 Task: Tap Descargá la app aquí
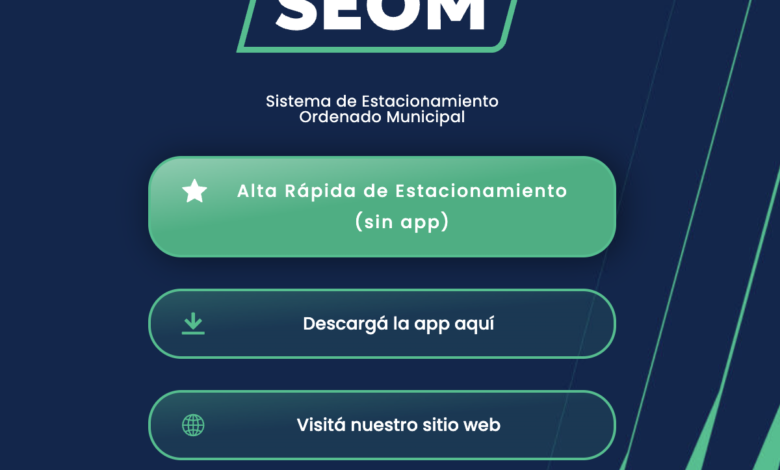click(382, 324)
